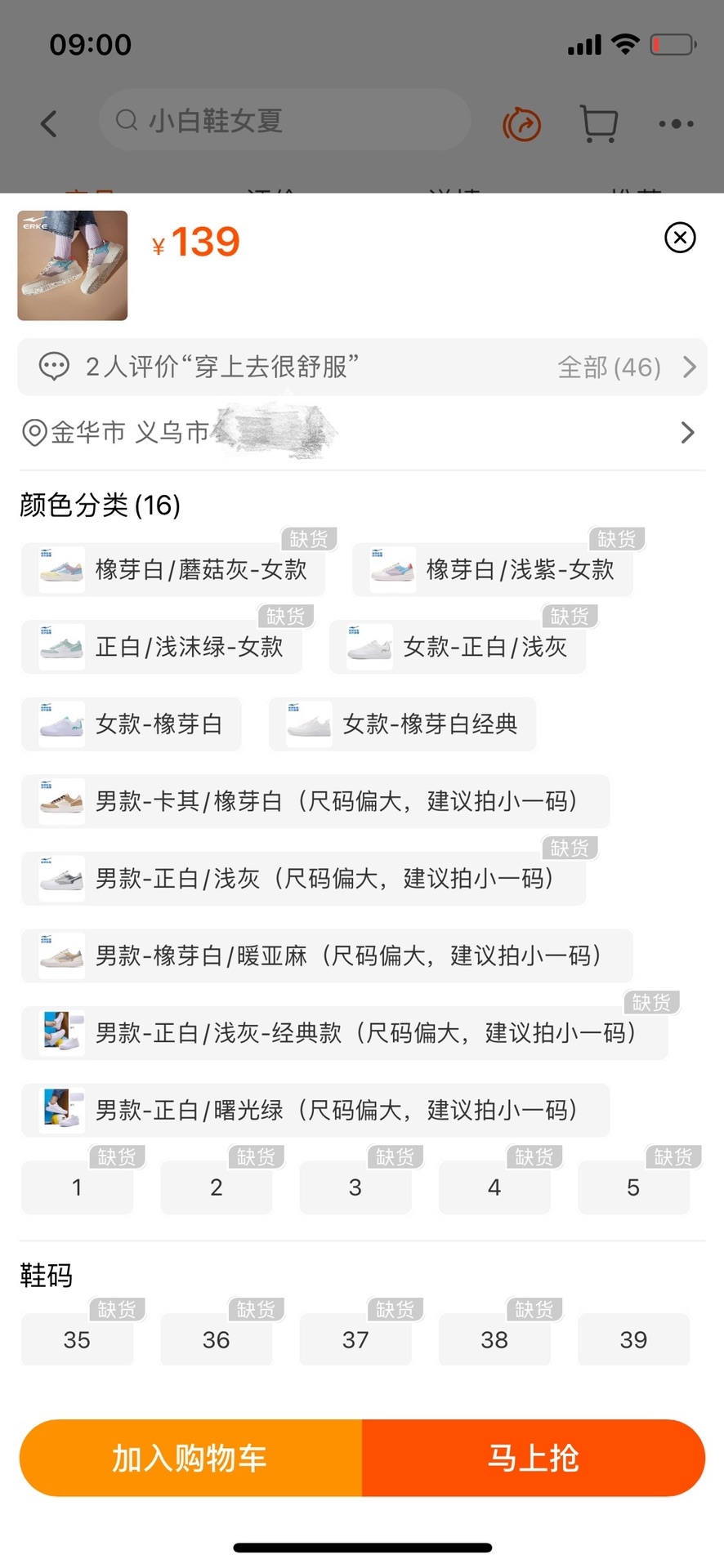View all 46 reviews
The height and width of the screenshot is (1568, 724).
point(626,367)
